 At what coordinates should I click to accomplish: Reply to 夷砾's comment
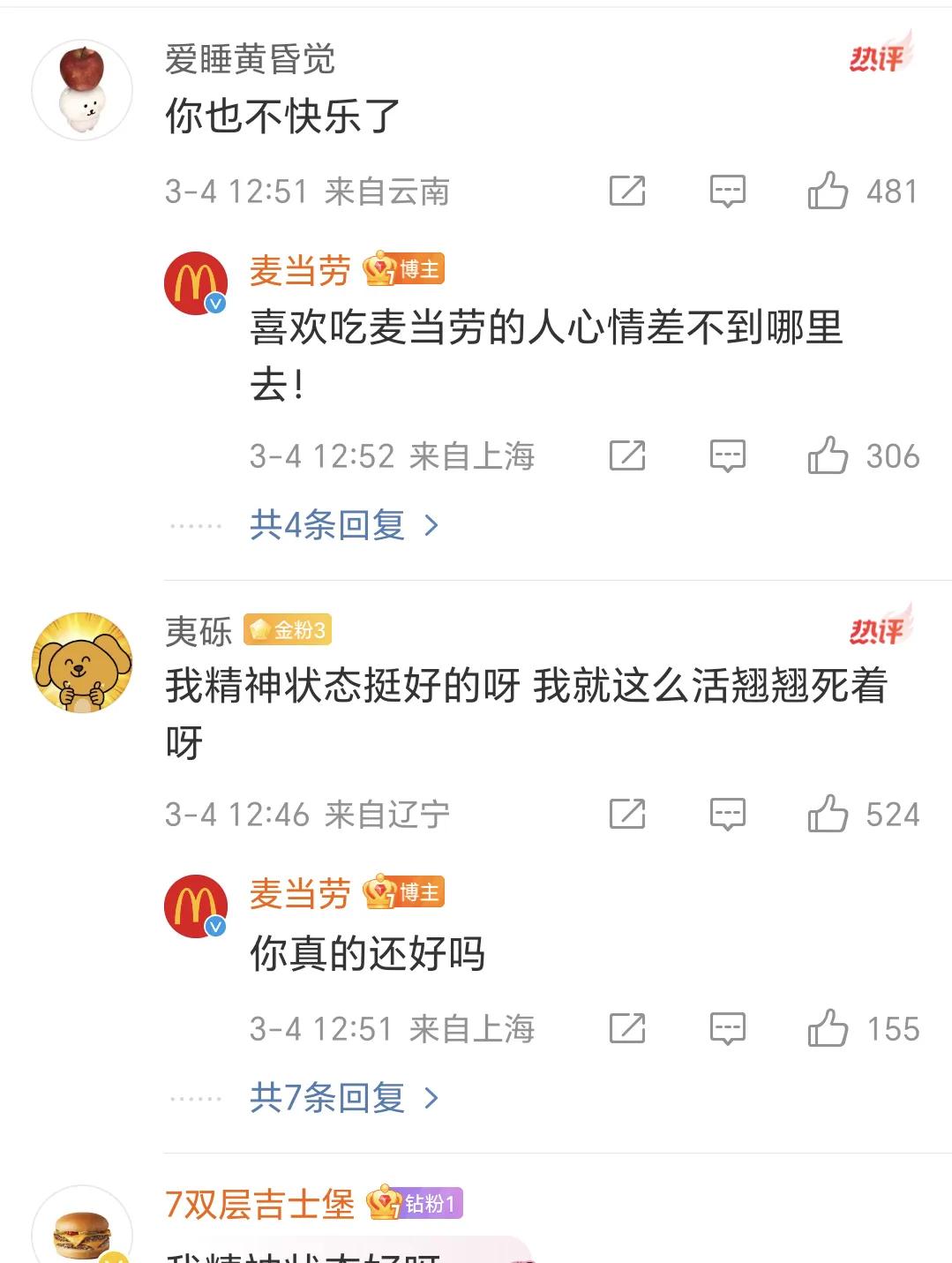(x=728, y=814)
